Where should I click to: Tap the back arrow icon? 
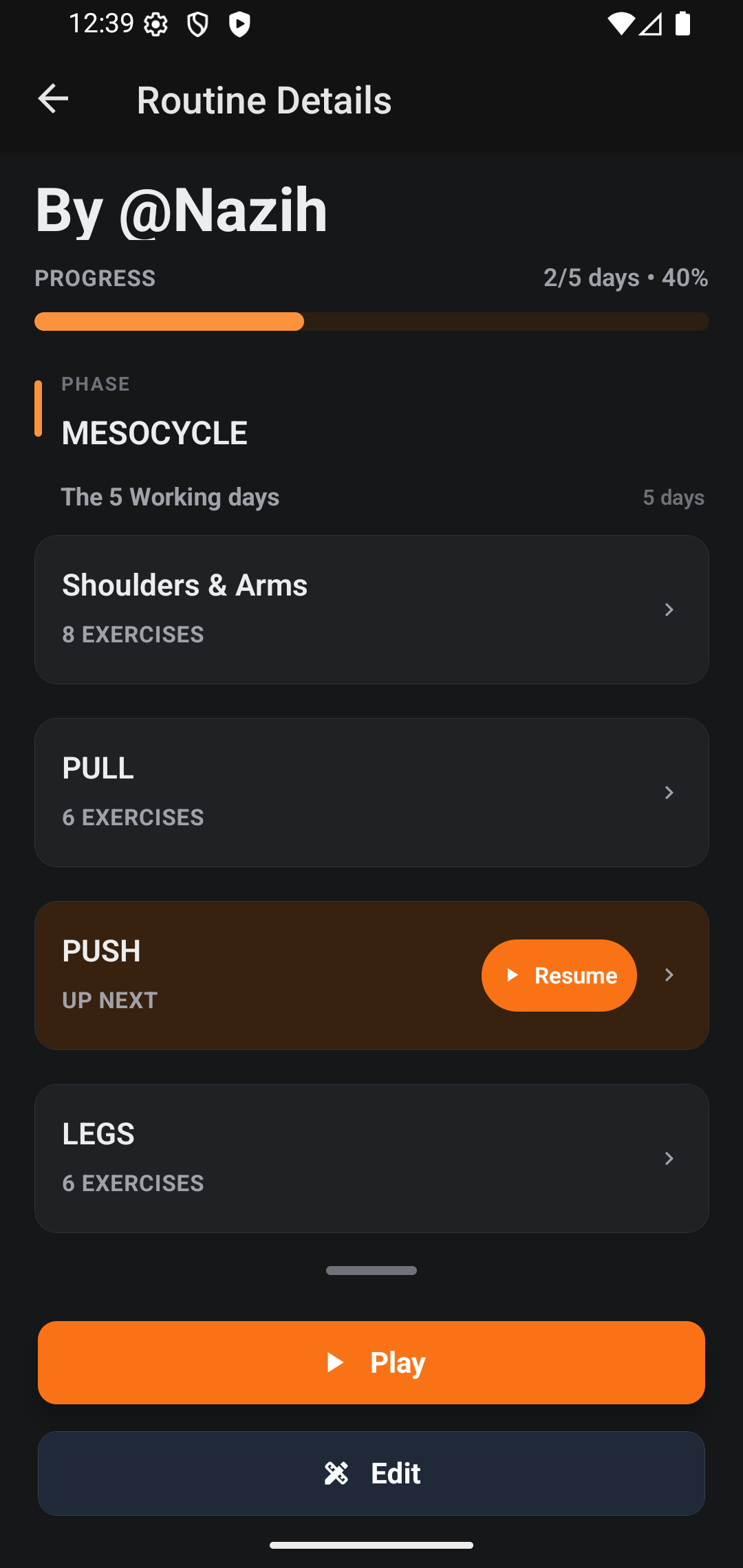[x=54, y=98]
